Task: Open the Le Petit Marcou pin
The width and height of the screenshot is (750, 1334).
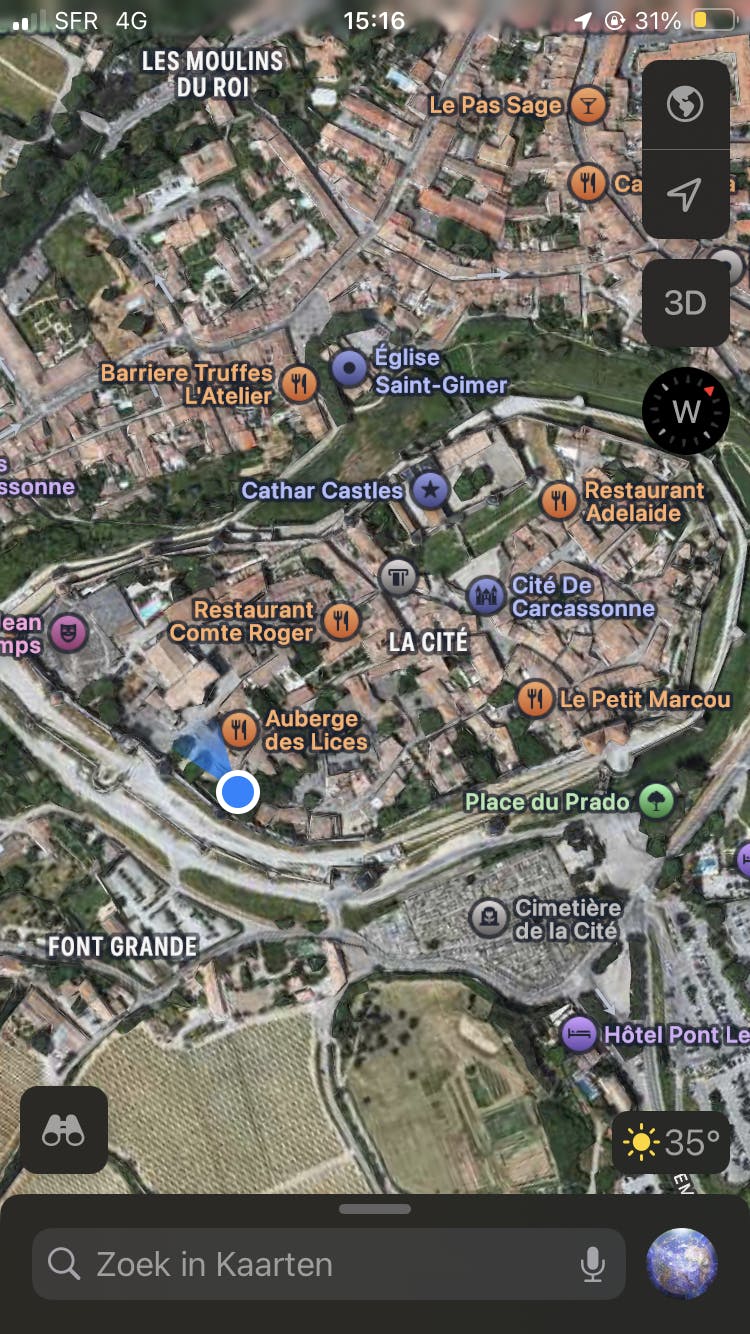Action: coord(536,699)
